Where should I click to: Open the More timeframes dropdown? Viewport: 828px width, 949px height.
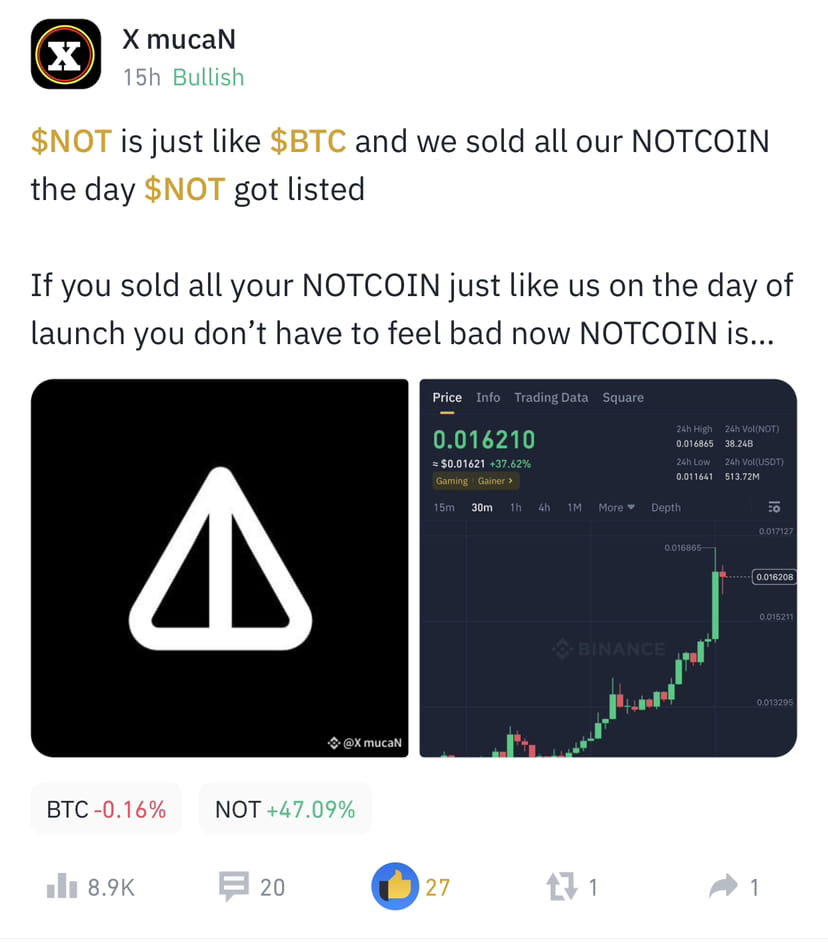point(615,507)
